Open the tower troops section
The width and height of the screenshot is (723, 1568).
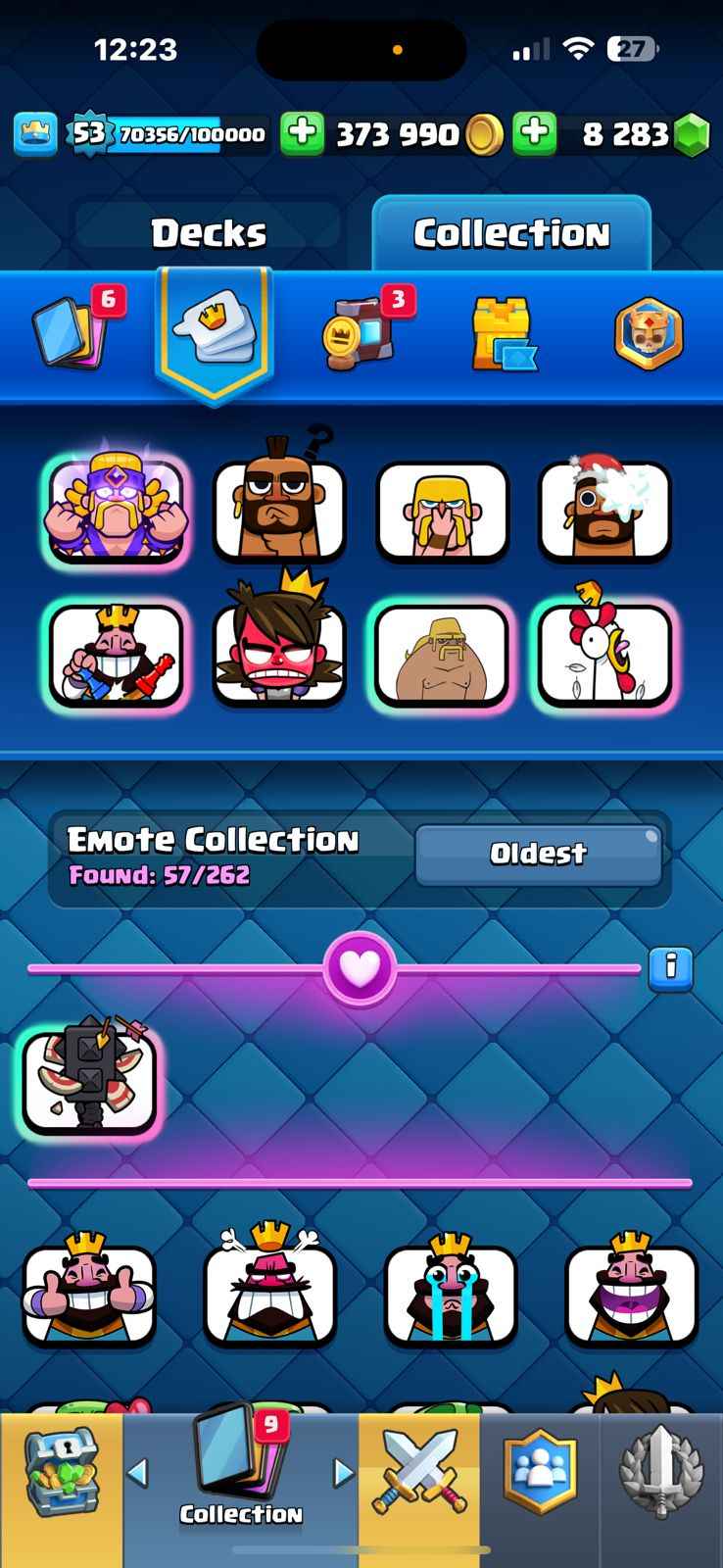tap(504, 334)
